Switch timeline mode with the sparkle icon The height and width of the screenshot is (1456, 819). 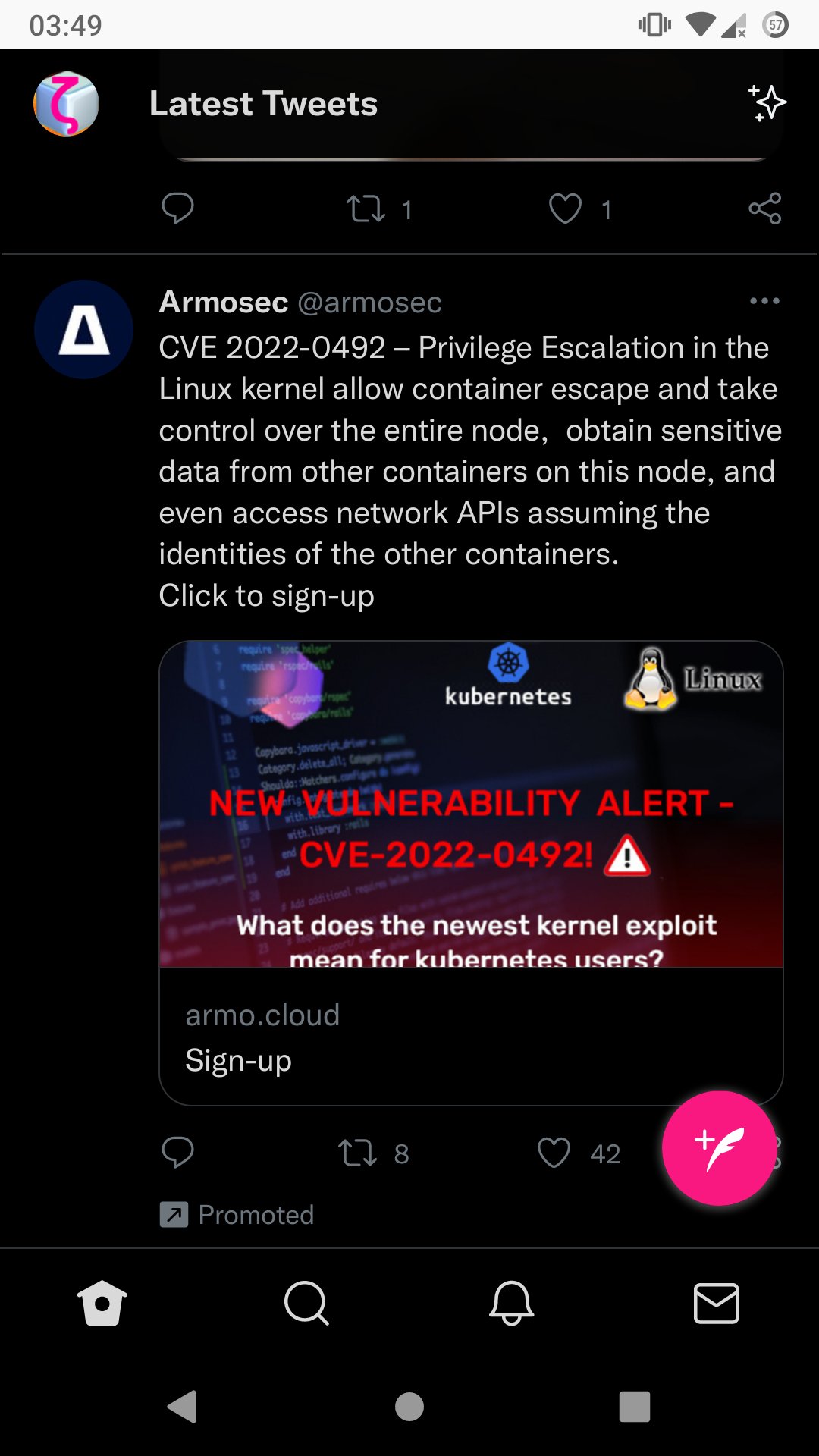(x=767, y=103)
